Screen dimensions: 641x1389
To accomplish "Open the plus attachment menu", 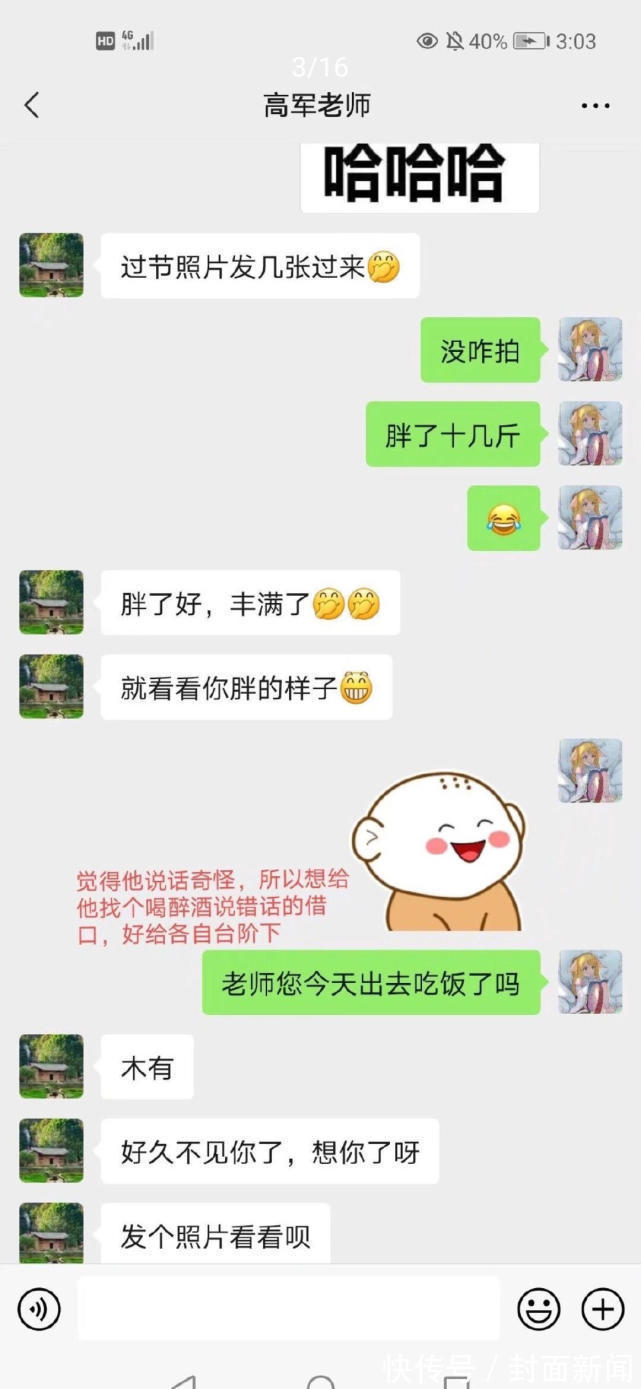I will point(603,1309).
